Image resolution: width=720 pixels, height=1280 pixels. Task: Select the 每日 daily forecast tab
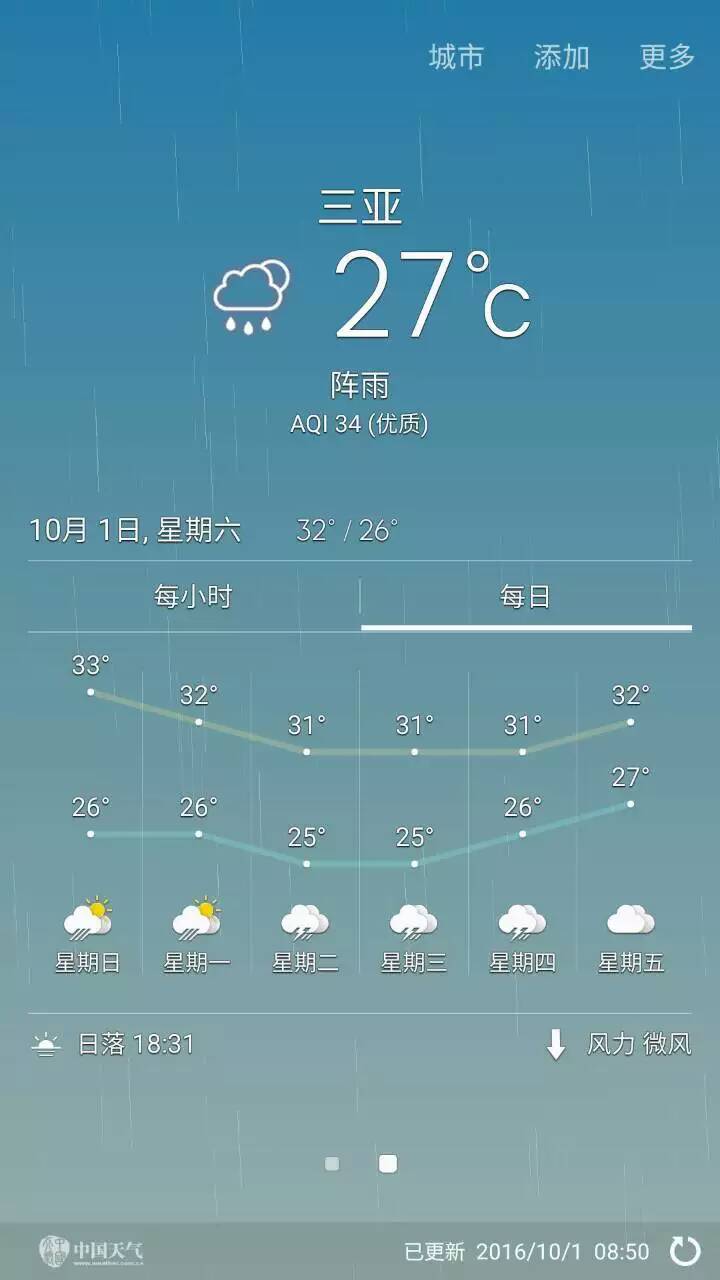click(525, 597)
